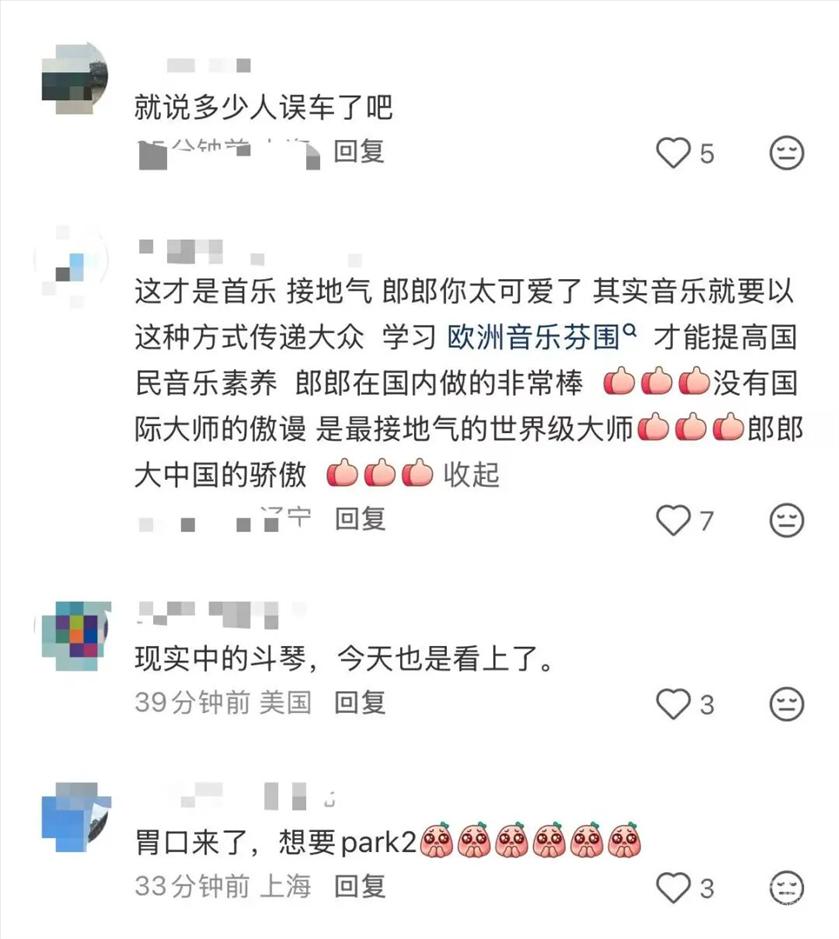This screenshot has height=939, width=839.
Task: Reply to the comment 就说多少人误车了吧
Action: tap(359, 151)
